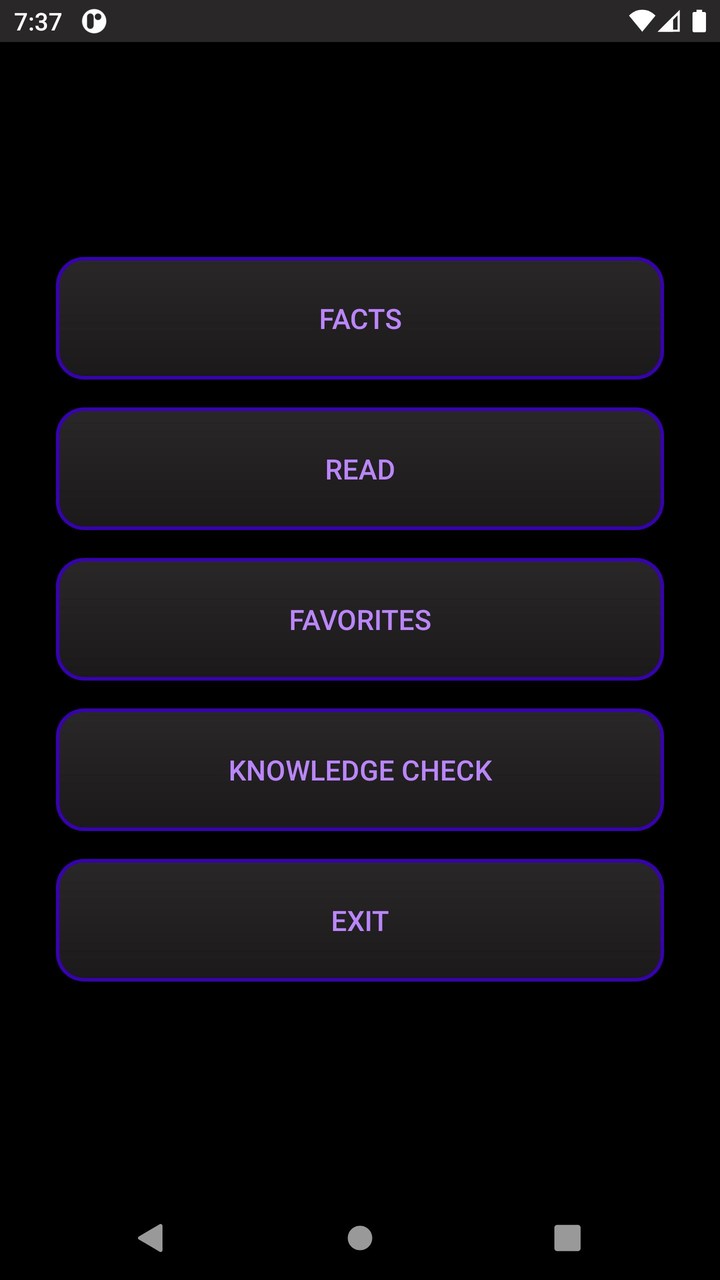The height and width of the screenshot is (1280, 720).
Task: Start the Knowledge Check
Action: pyautogui.click(x=360, y=770)
